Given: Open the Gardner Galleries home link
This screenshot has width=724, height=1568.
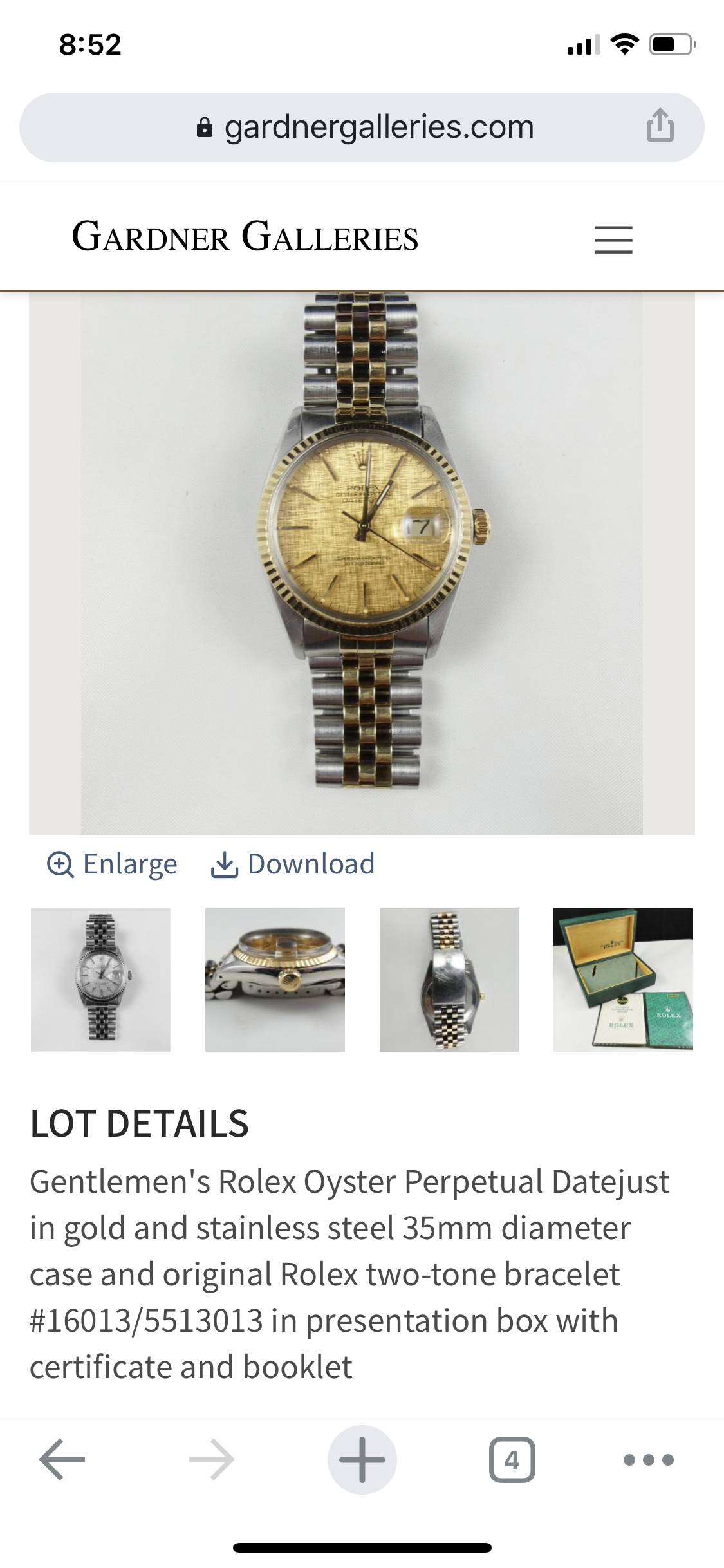Looking at the screenshot, I should 245,237.
